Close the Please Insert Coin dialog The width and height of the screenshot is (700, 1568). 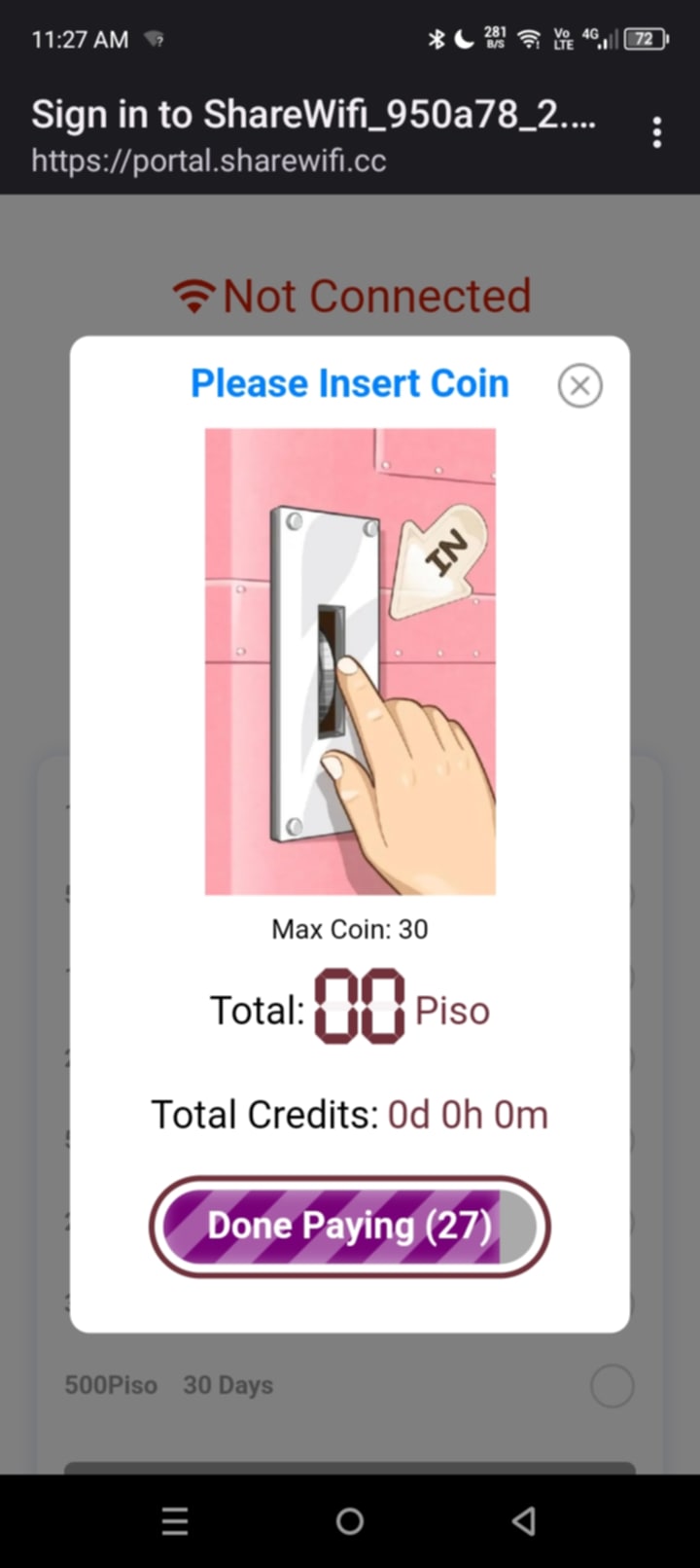[579, 385]
